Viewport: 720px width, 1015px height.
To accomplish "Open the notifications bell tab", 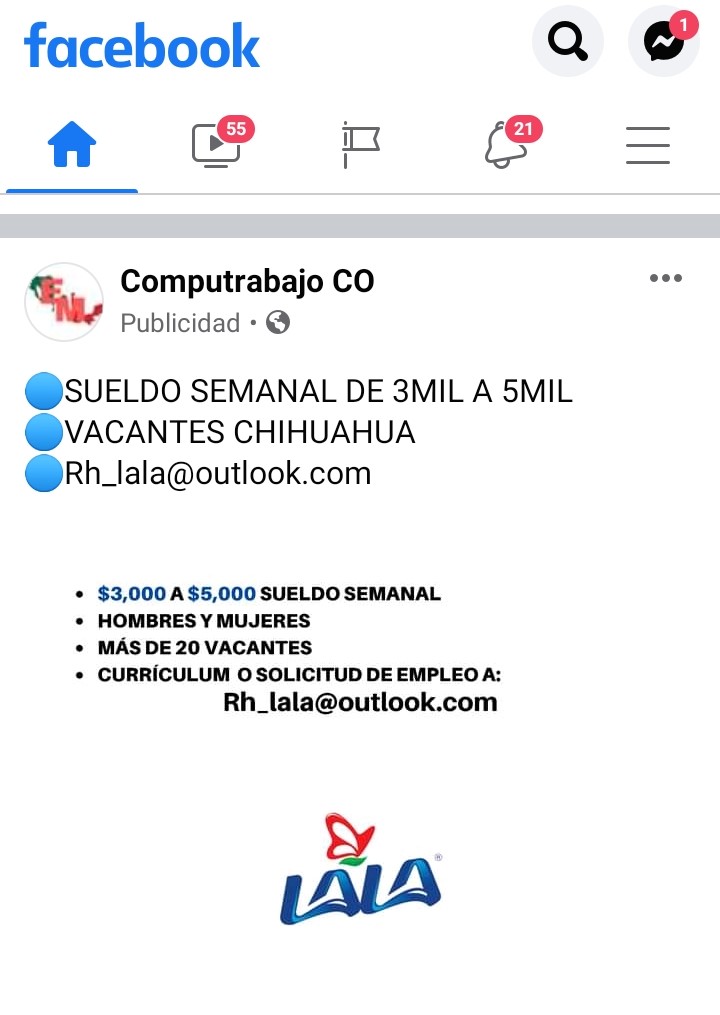I will click(x=505, y=146).
